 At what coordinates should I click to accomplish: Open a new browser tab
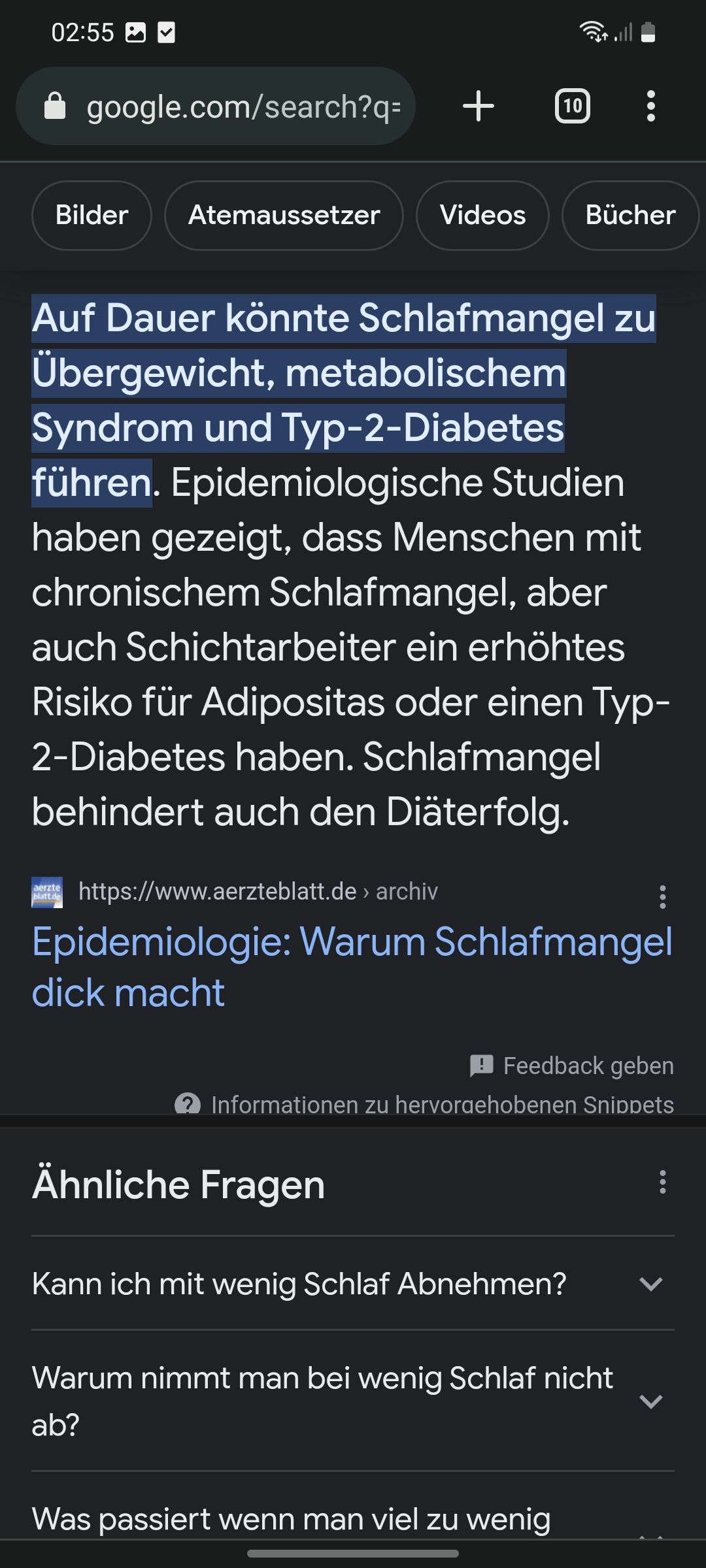pyautogui.click(x=479, y=106)
